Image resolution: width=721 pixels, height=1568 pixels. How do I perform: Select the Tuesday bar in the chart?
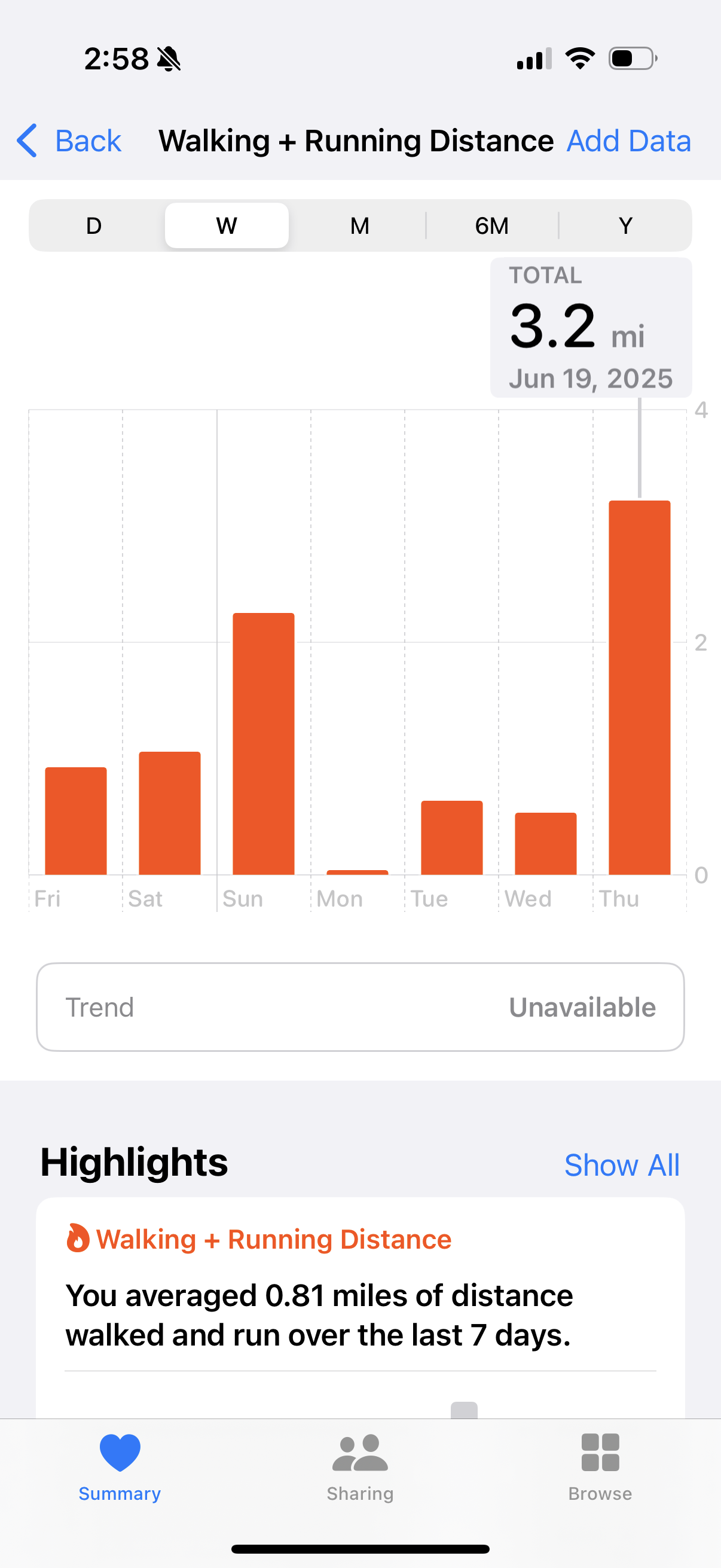click(x=451, y=837)
